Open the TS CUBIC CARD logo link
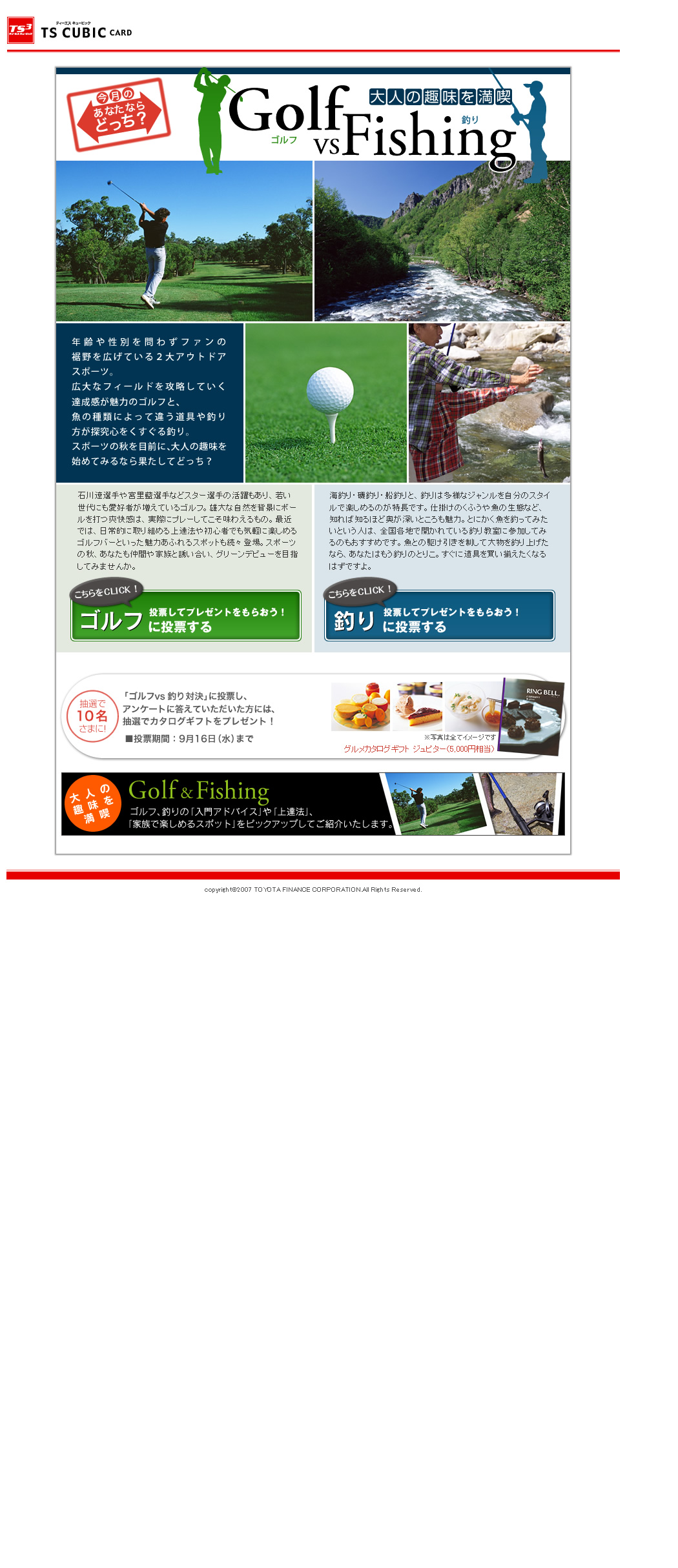This screenshot has height=1568, width=678. click(70, 30)
